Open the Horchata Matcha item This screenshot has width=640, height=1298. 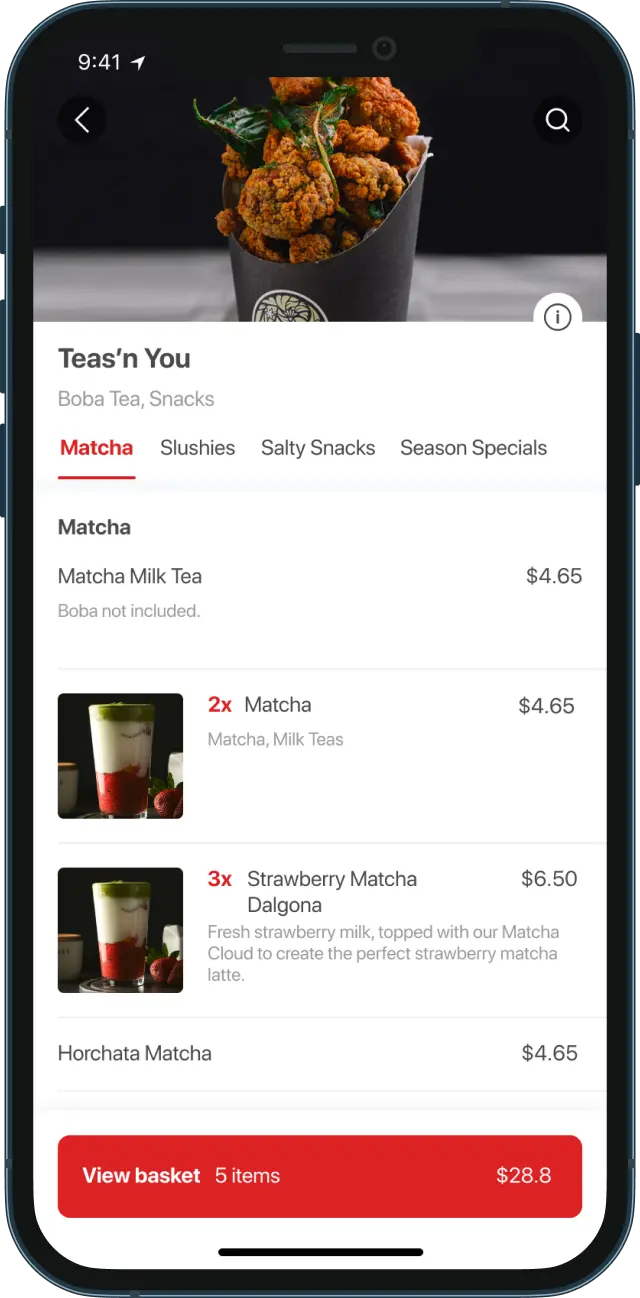click(320, 1053)
